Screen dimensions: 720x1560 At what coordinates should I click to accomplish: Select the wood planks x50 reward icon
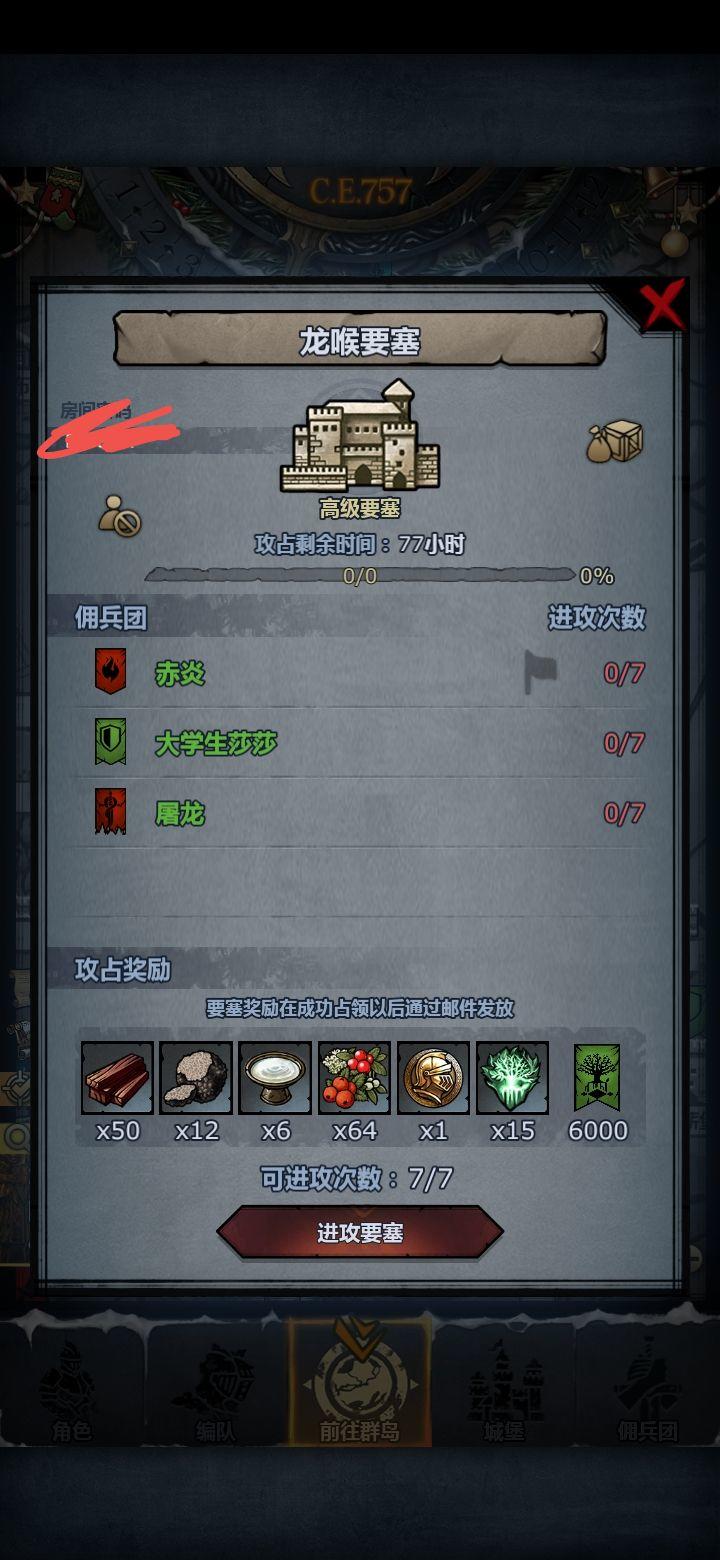(118, 1078)
